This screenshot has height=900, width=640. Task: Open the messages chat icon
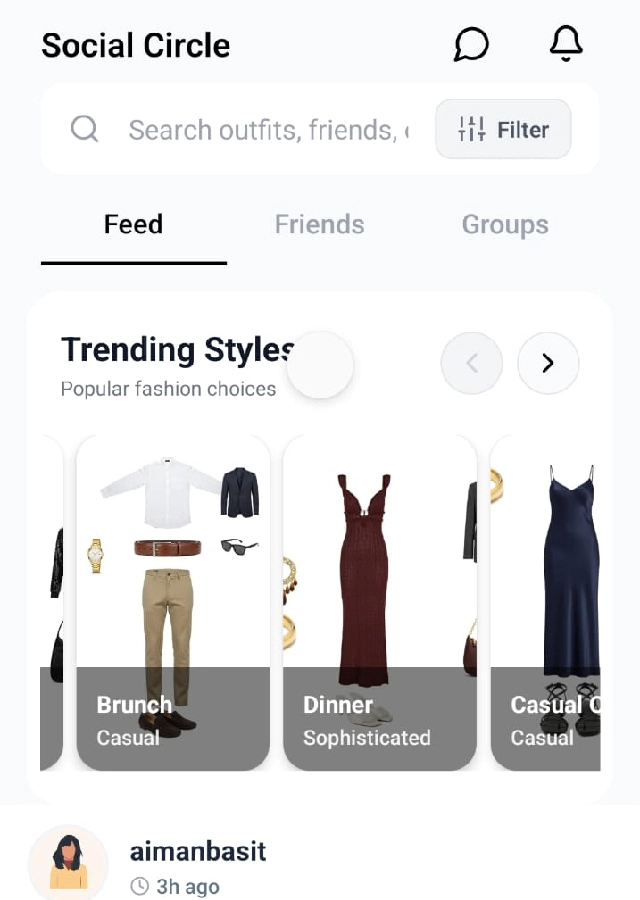pos(471,45)
